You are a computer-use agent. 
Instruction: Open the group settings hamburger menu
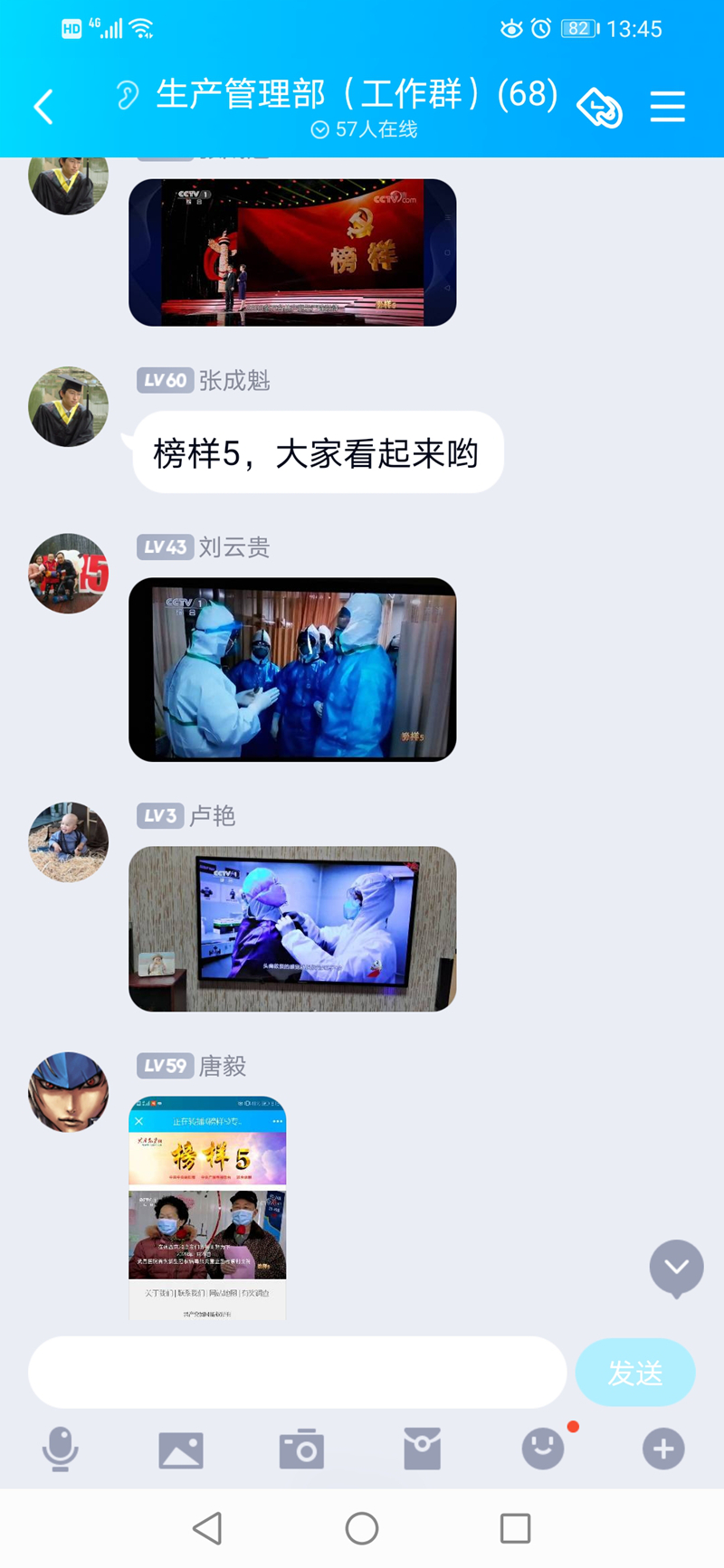coord(667,107)
